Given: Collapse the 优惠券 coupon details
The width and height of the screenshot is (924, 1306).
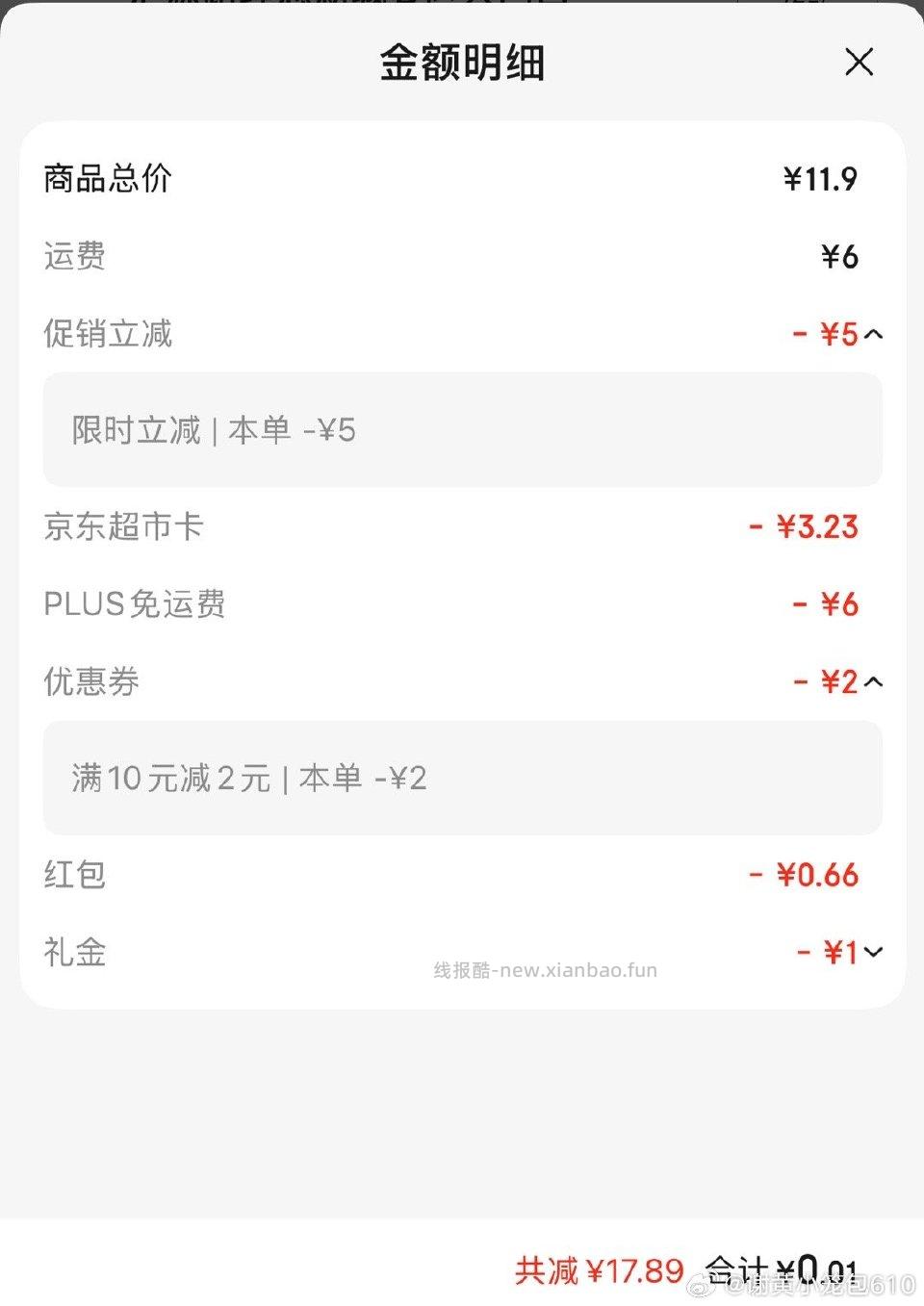Looking at the screenshot, I should (x=874, y=681).
